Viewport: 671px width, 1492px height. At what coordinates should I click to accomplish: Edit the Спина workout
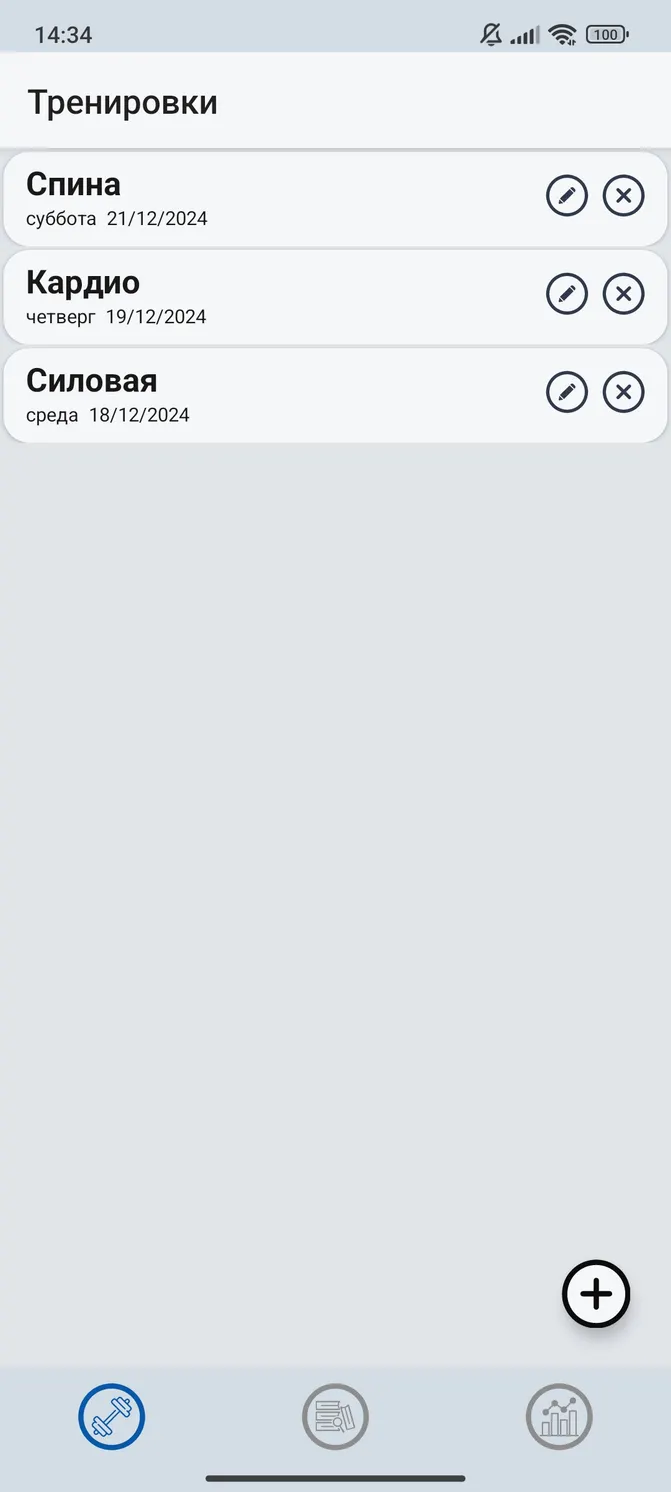[x=567, y=195]
